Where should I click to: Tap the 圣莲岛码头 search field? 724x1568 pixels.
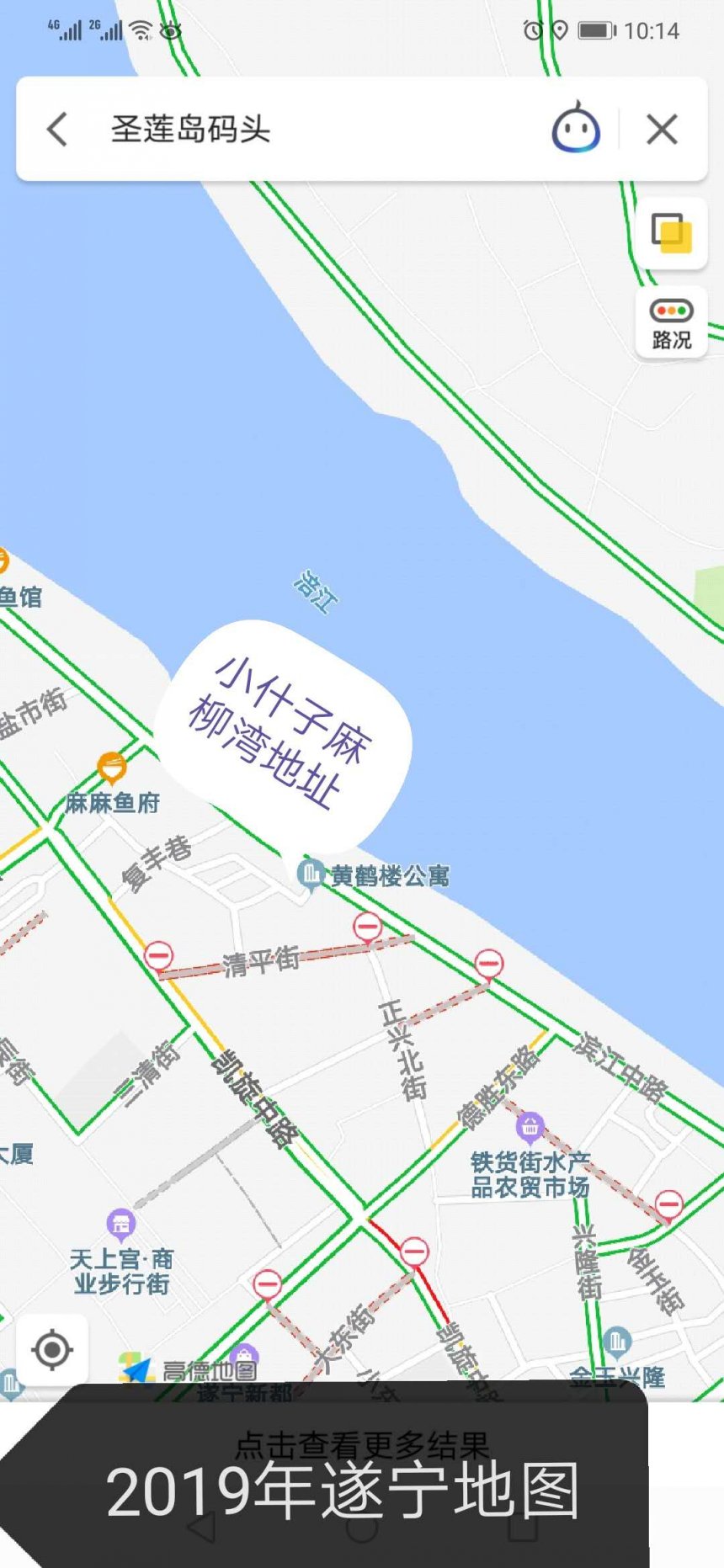320,130
